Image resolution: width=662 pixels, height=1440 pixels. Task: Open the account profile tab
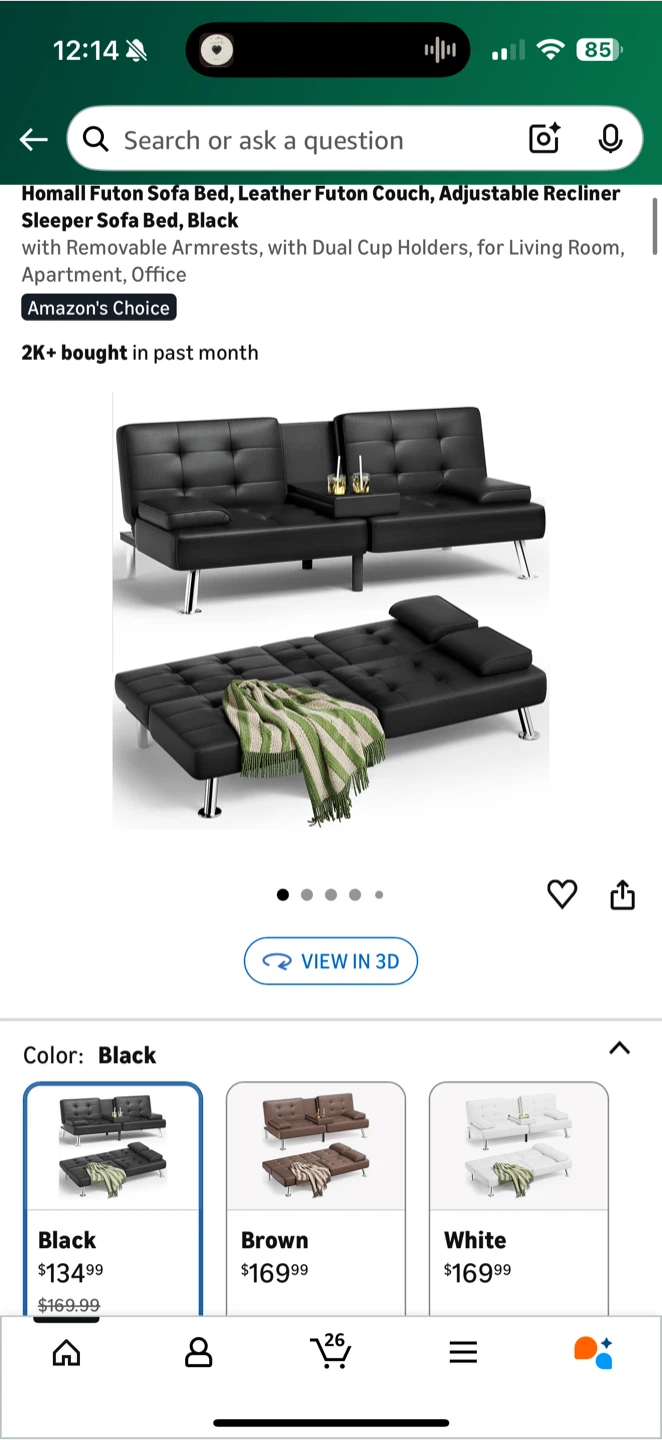(199, 1353)
